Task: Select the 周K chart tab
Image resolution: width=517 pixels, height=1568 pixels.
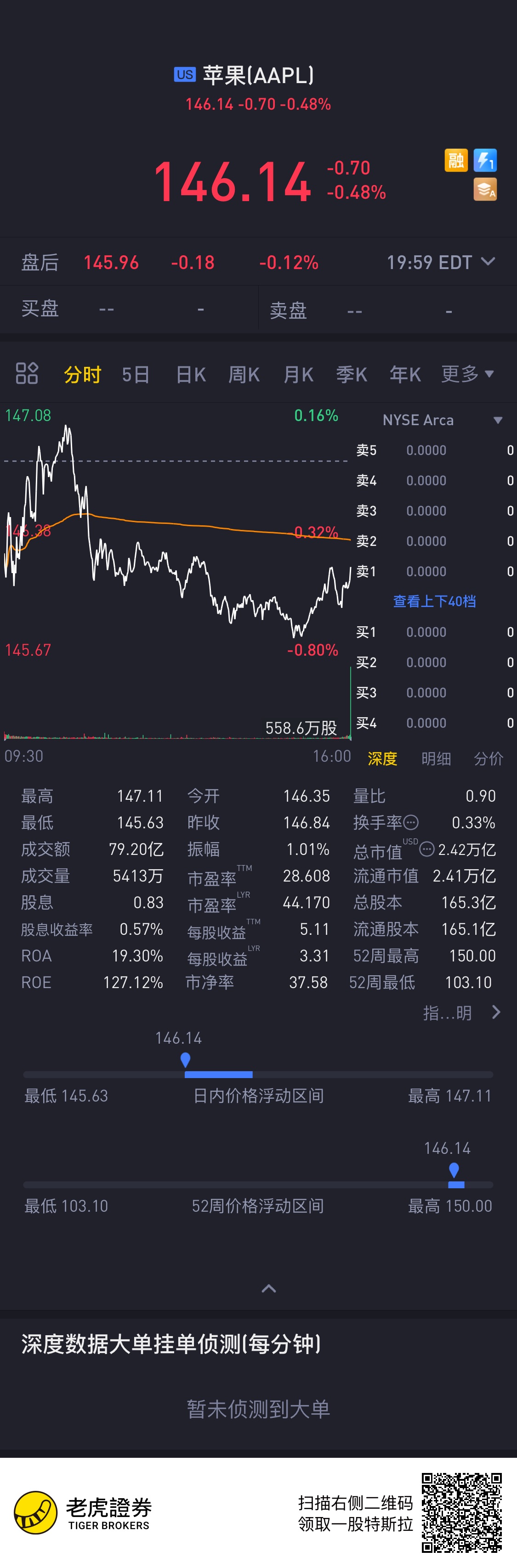Action: pyautogui.click(x=244, y=374)
